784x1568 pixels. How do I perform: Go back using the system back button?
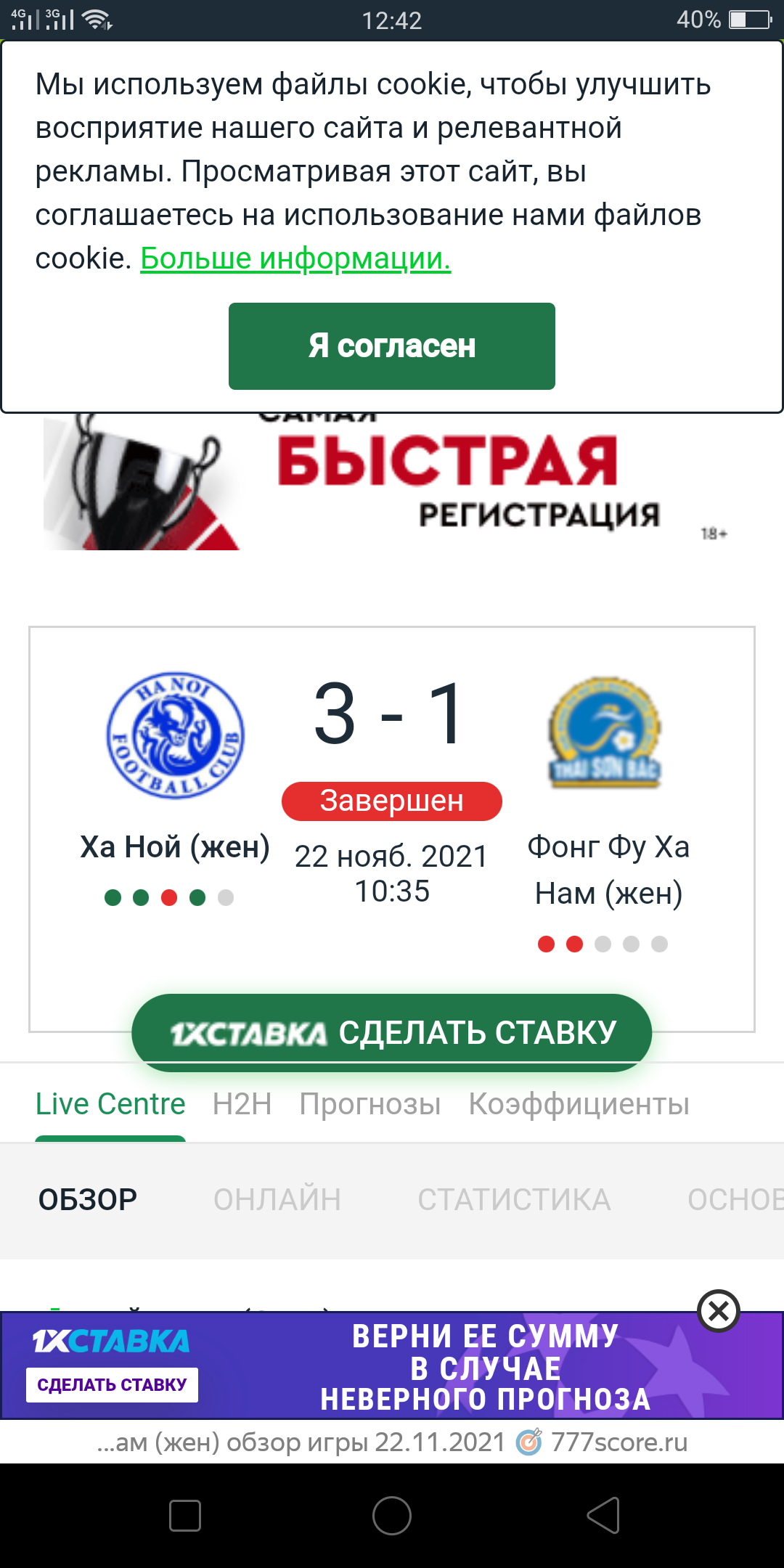603,1516
